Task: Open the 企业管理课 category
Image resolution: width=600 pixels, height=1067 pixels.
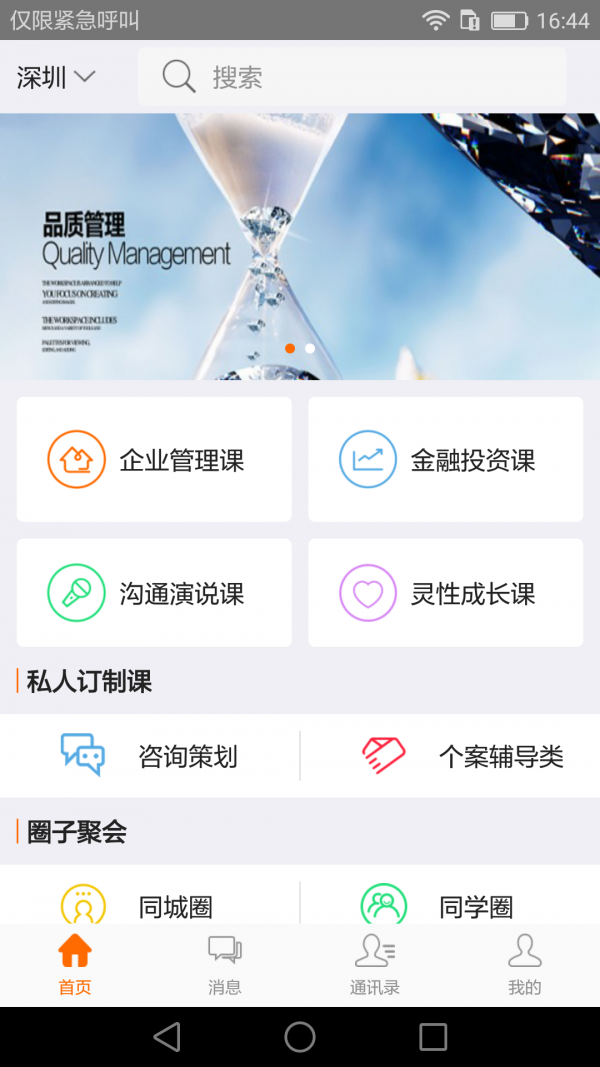Action: 154,459
